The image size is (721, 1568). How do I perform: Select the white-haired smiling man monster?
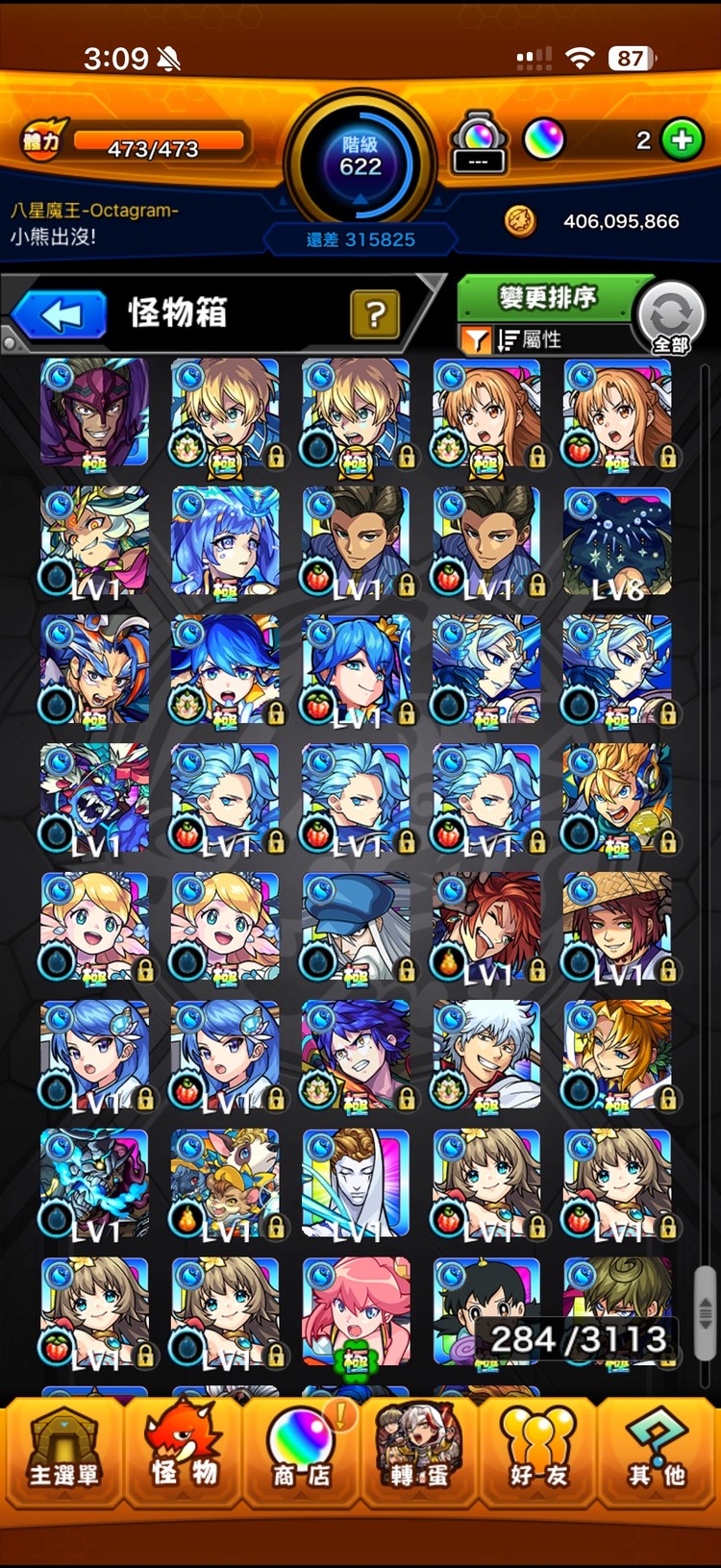point(486,1055)
